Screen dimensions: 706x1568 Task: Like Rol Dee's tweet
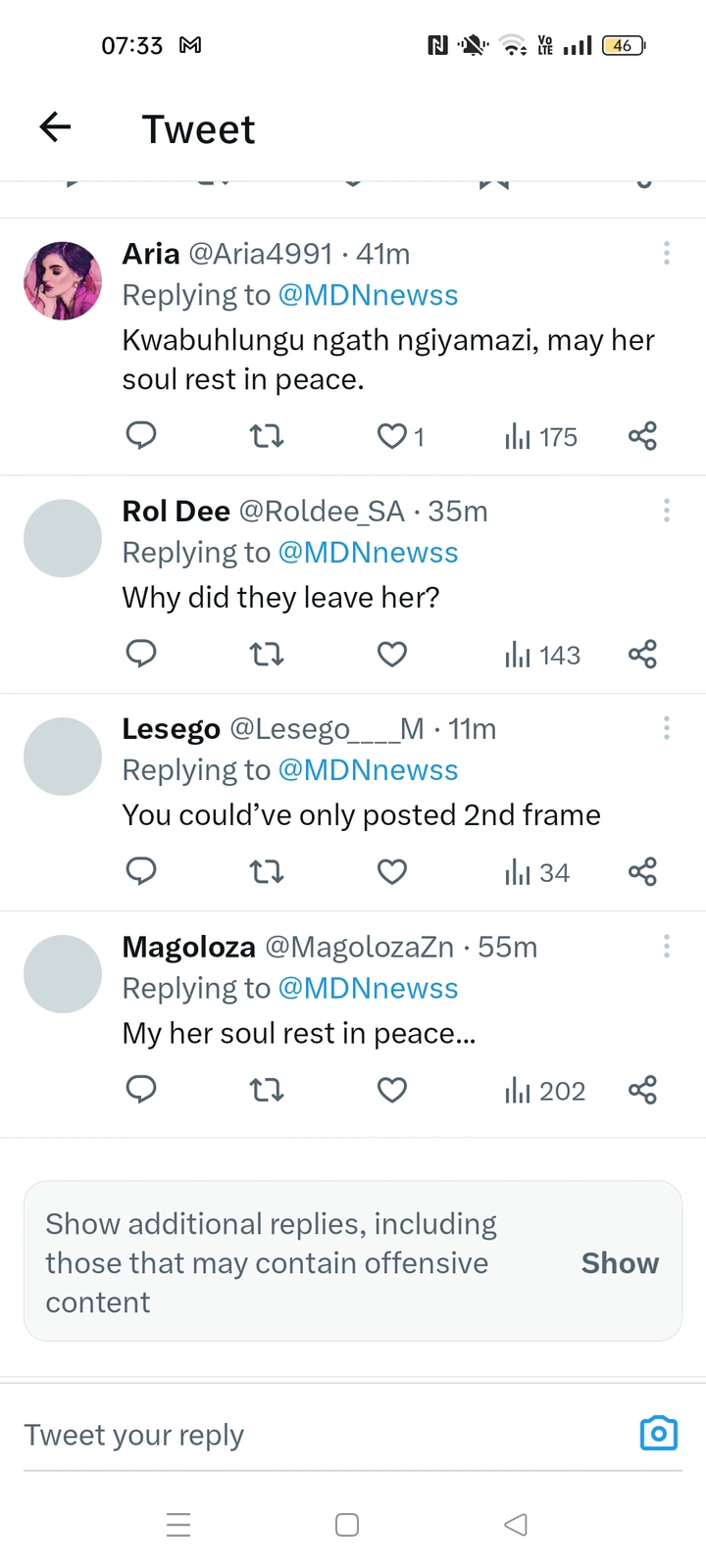(x=392, y=654)
